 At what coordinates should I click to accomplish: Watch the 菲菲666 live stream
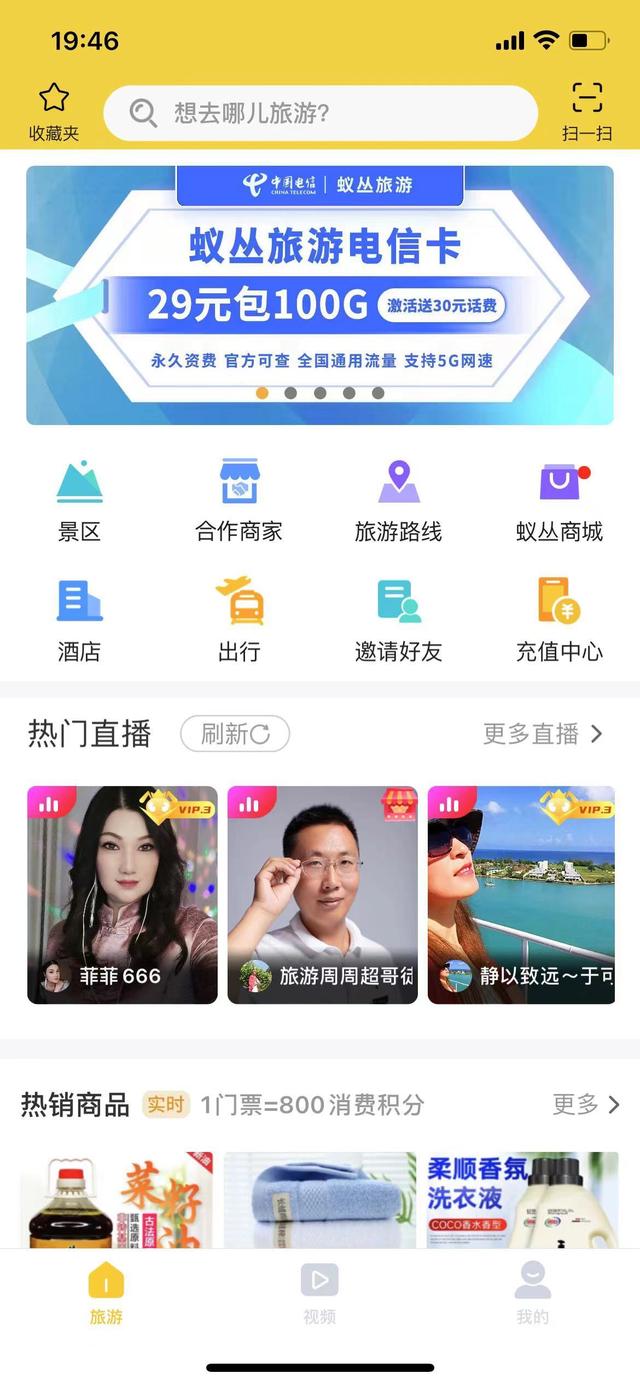pyautogui.click(x=122, y=894)
